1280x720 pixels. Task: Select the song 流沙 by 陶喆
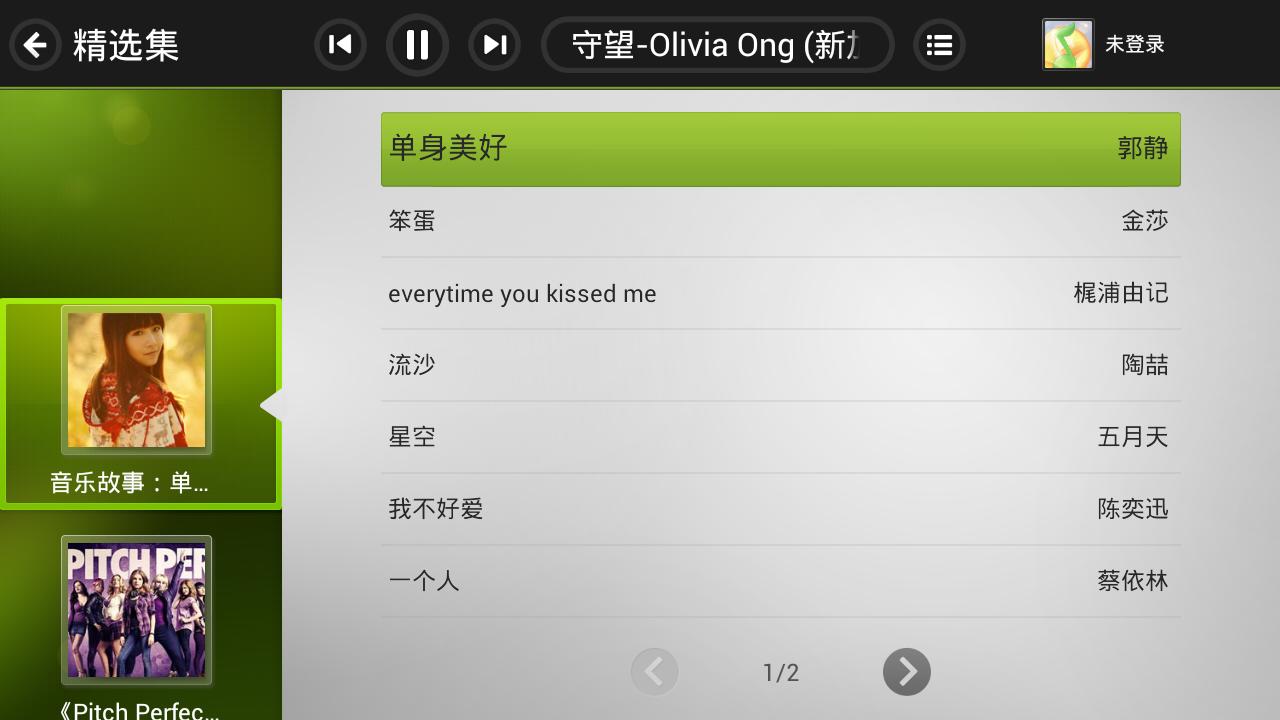click(x=780, y=365)
